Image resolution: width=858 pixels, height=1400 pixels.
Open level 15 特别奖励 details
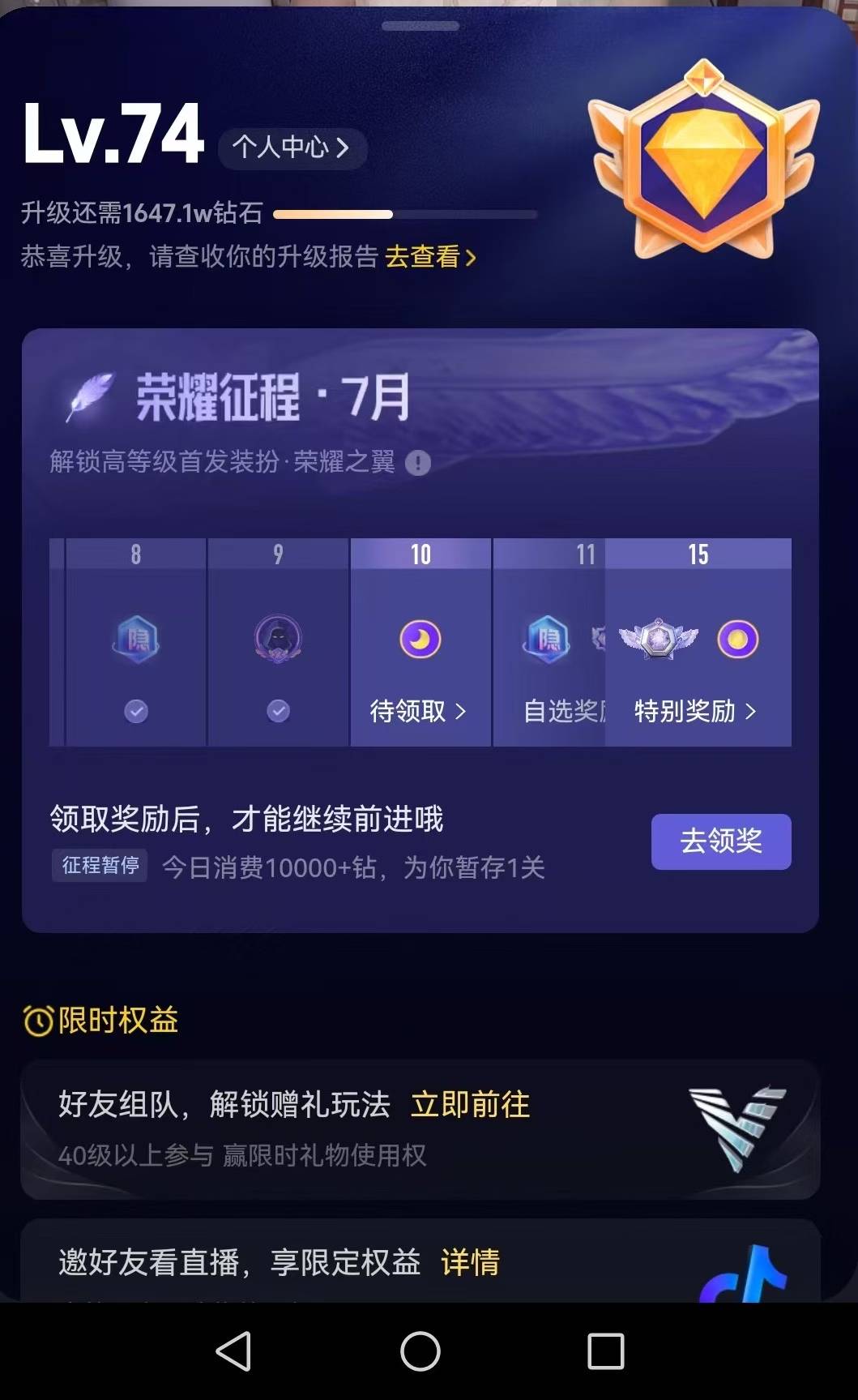point(695,711)
